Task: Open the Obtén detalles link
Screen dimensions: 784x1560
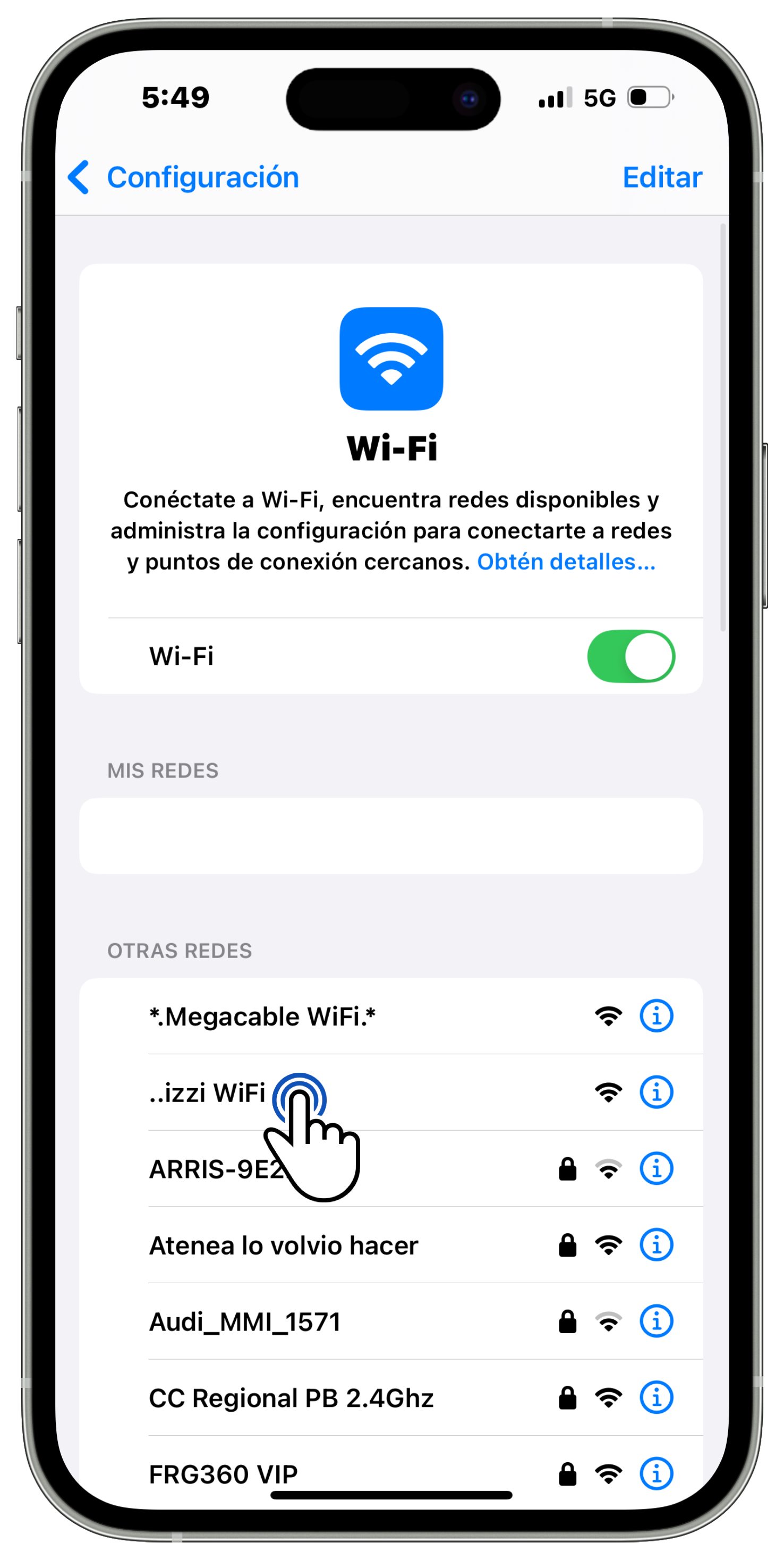Action: [x=566, y=562]
